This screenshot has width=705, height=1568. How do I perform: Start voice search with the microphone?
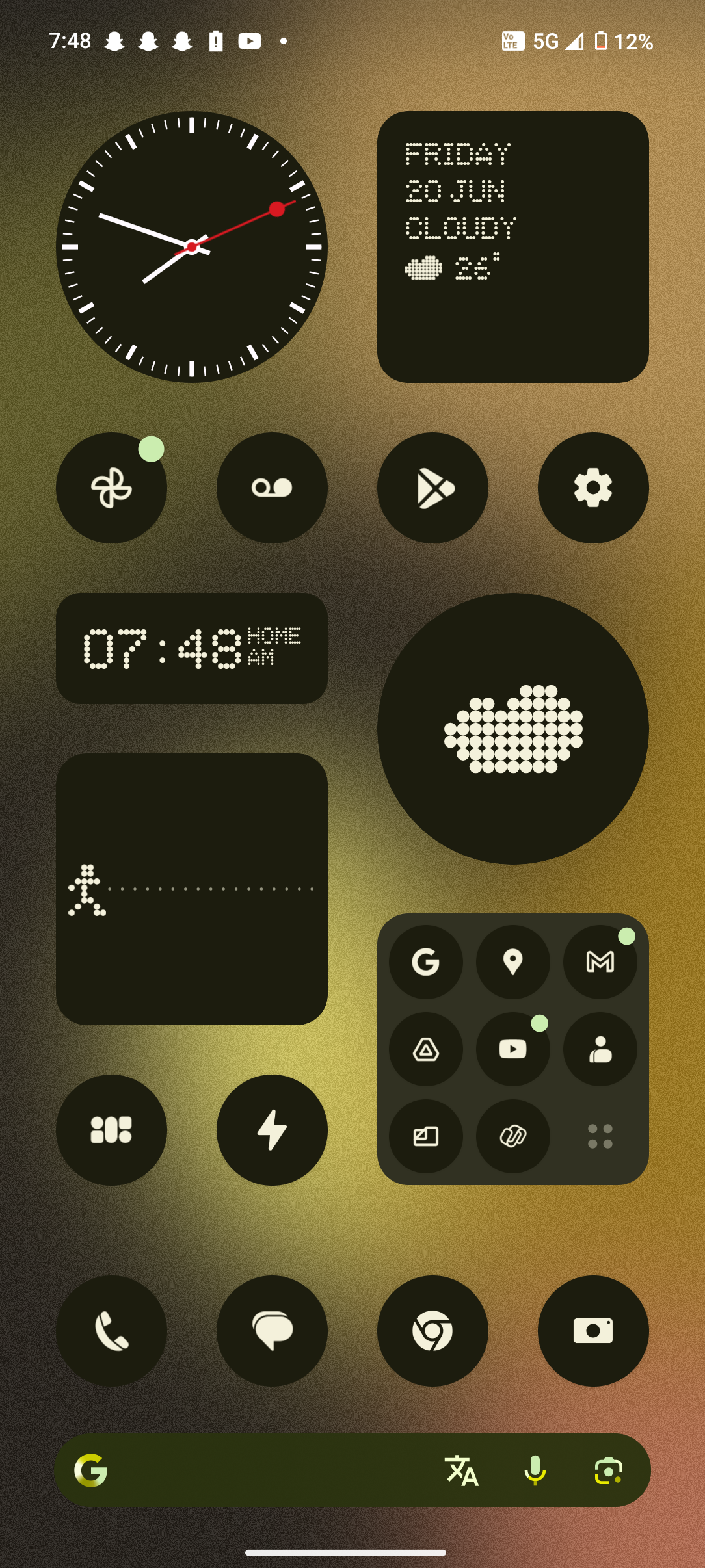535,1470
